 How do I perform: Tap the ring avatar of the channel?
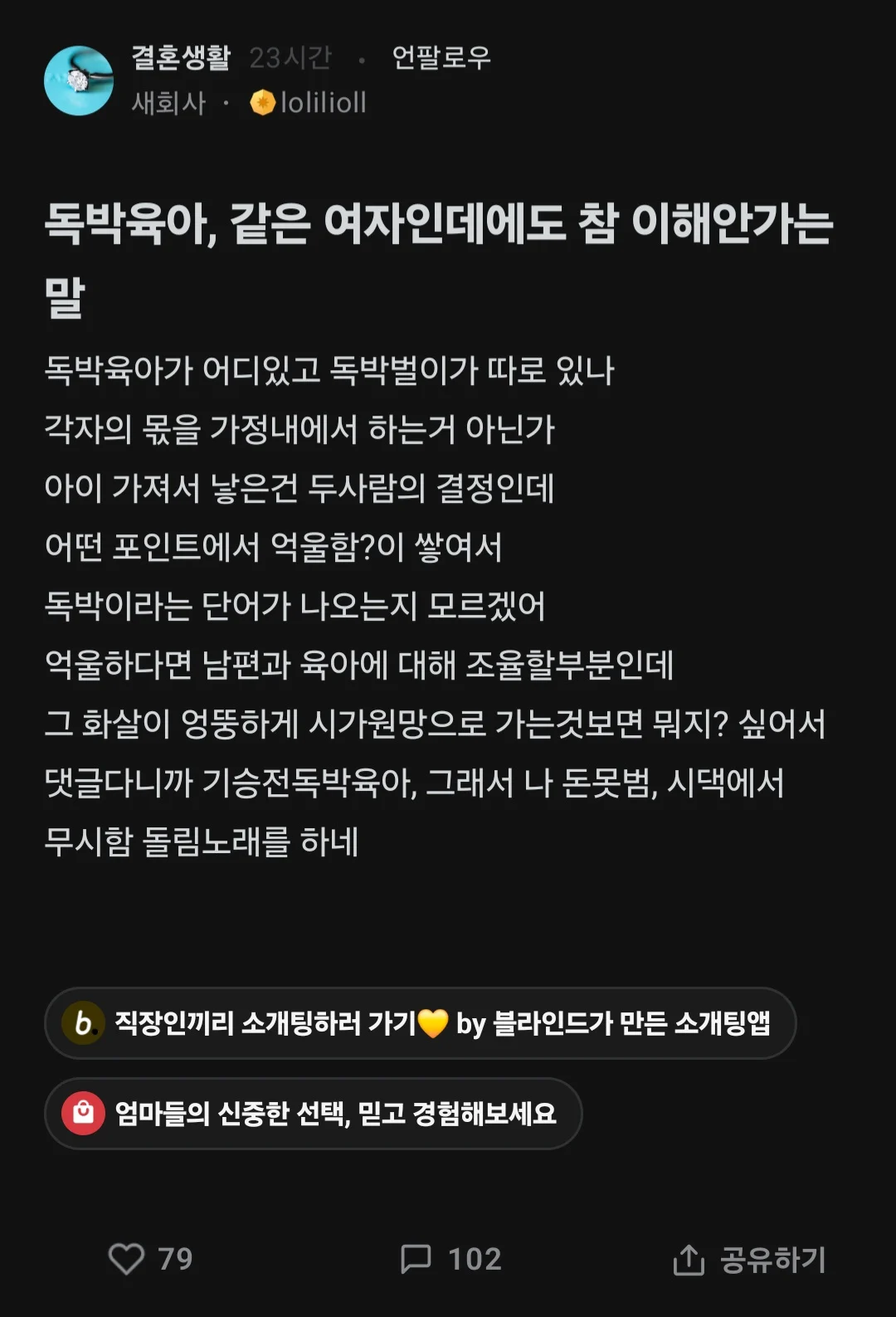(x=79, y=80)
